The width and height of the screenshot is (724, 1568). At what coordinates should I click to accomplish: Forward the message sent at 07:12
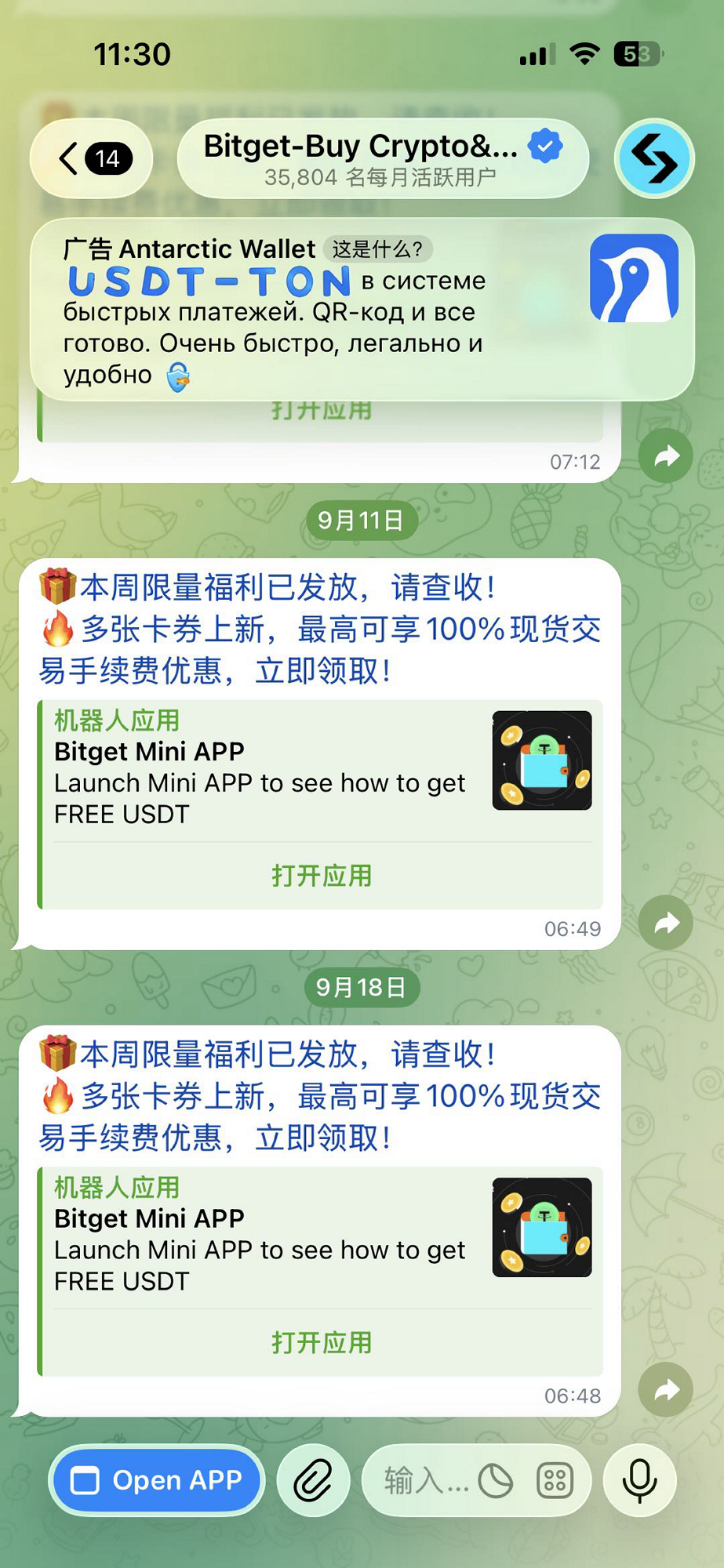tap(666, 456)
